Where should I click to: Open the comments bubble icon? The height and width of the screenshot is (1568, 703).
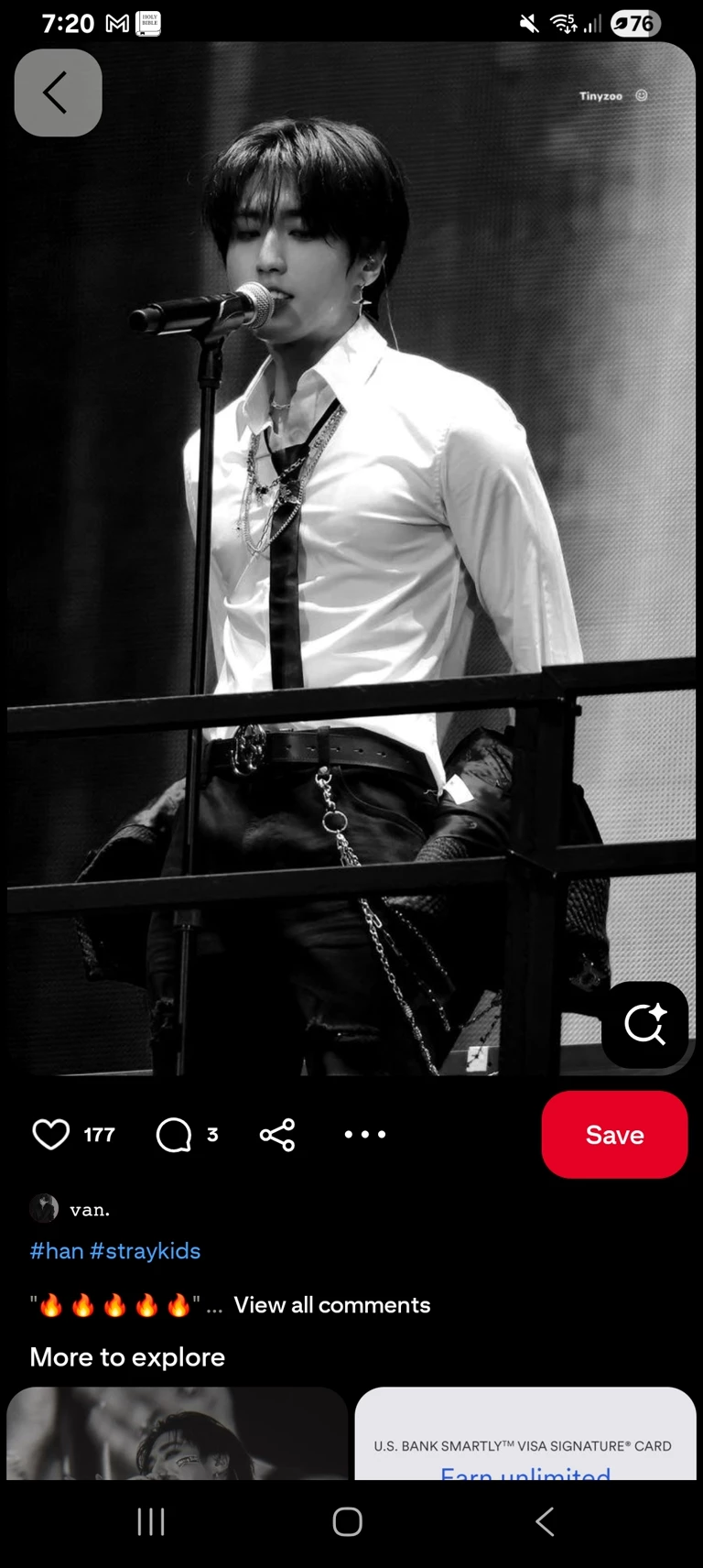pos(174,1134)
